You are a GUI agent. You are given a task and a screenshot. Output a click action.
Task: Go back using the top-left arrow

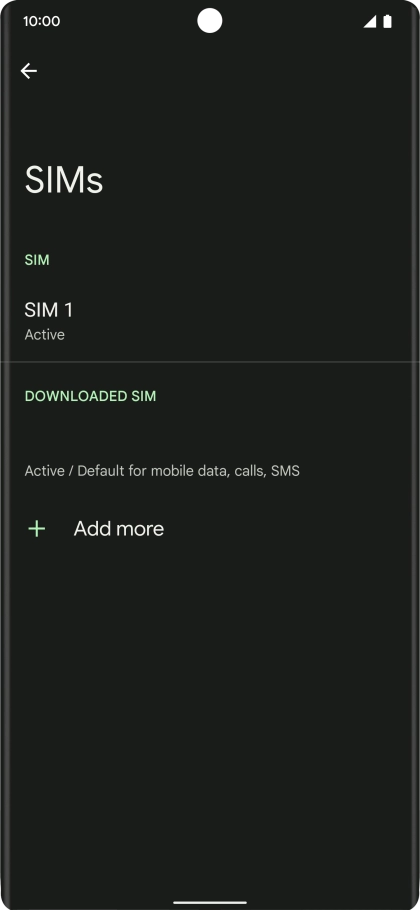click(28, 71)
